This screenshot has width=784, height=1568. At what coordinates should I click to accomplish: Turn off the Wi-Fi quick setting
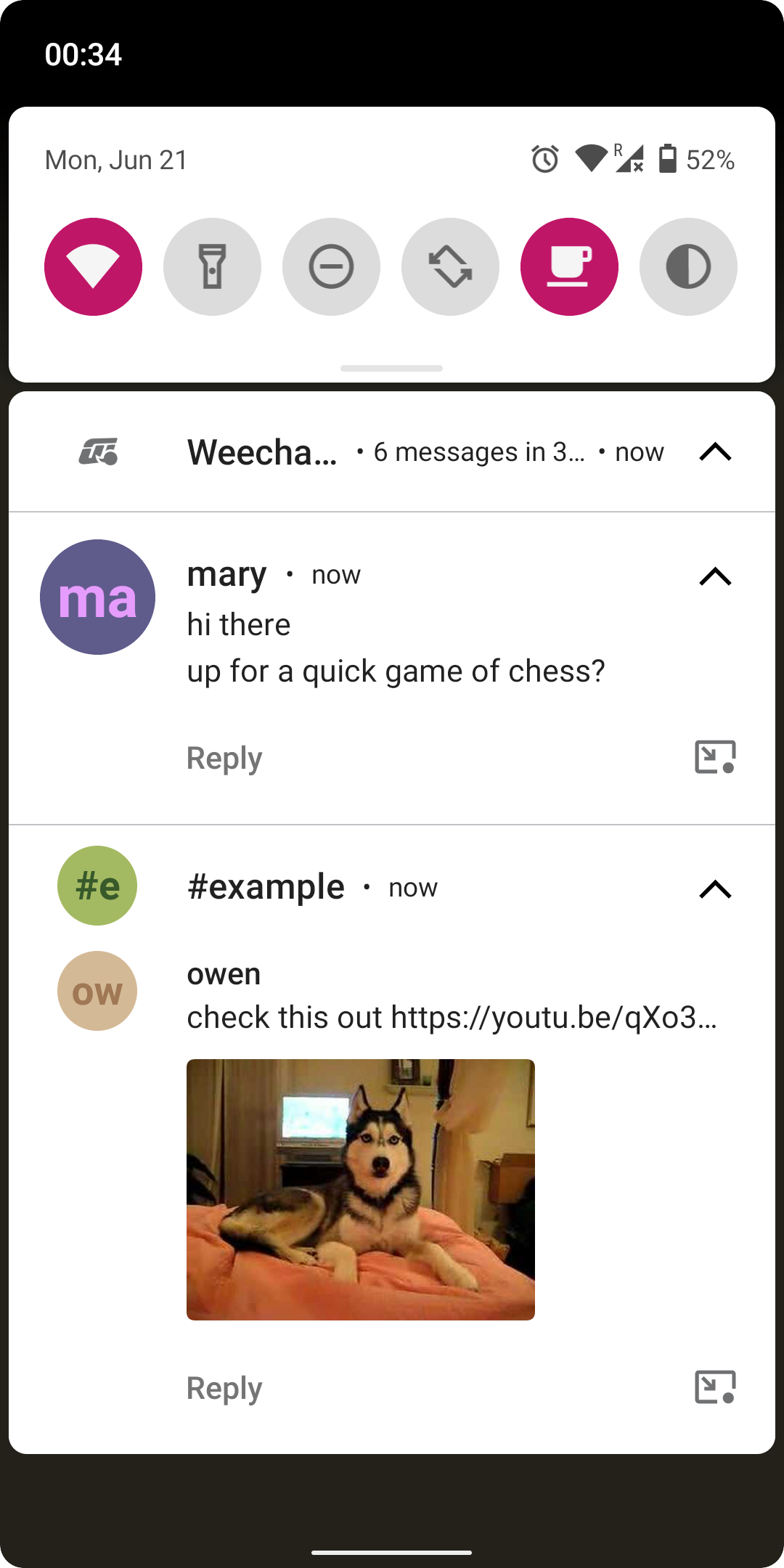93,266
